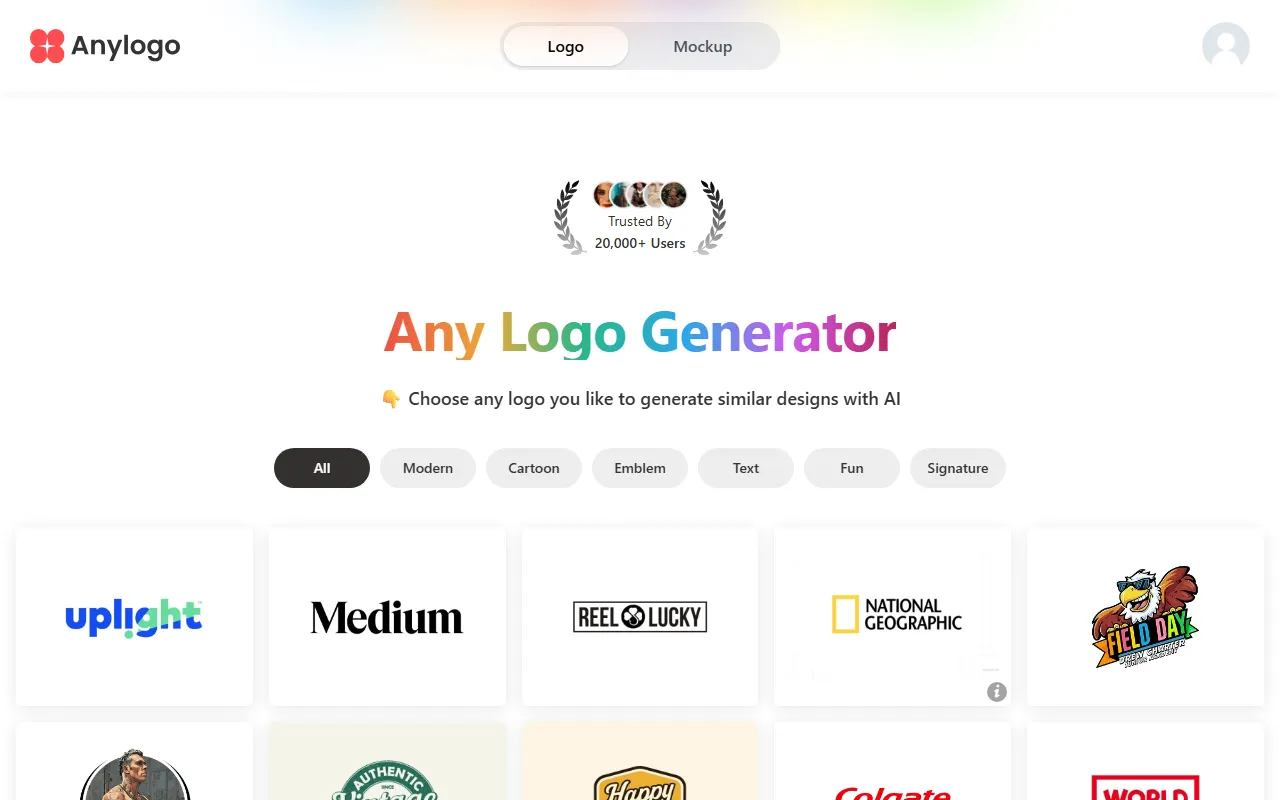Open the Colgate logo card
The image size is (1280, 800).
[892, 770]
